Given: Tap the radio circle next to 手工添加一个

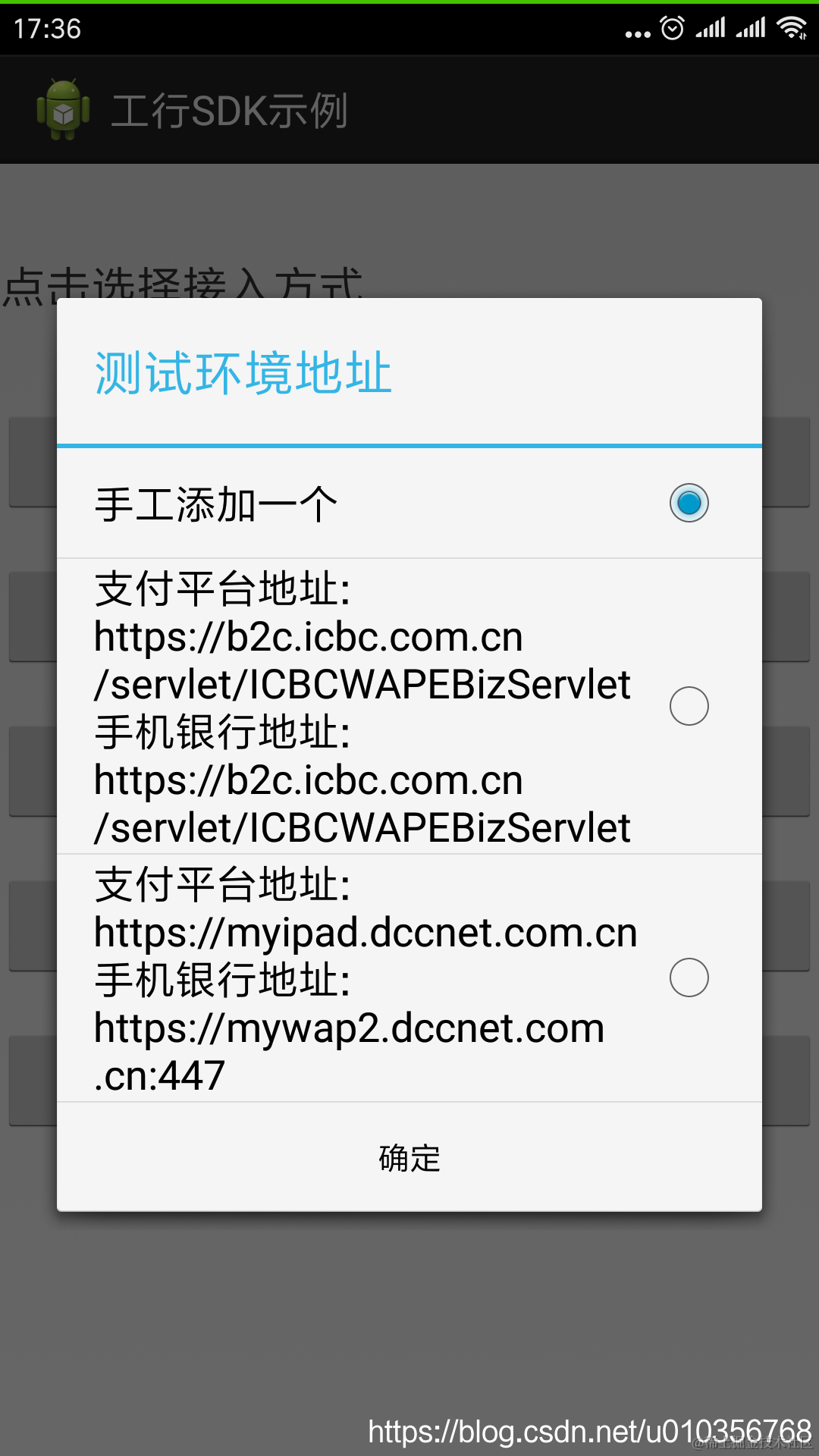Looking at the screenshot, I should click(x=689, y=503).
